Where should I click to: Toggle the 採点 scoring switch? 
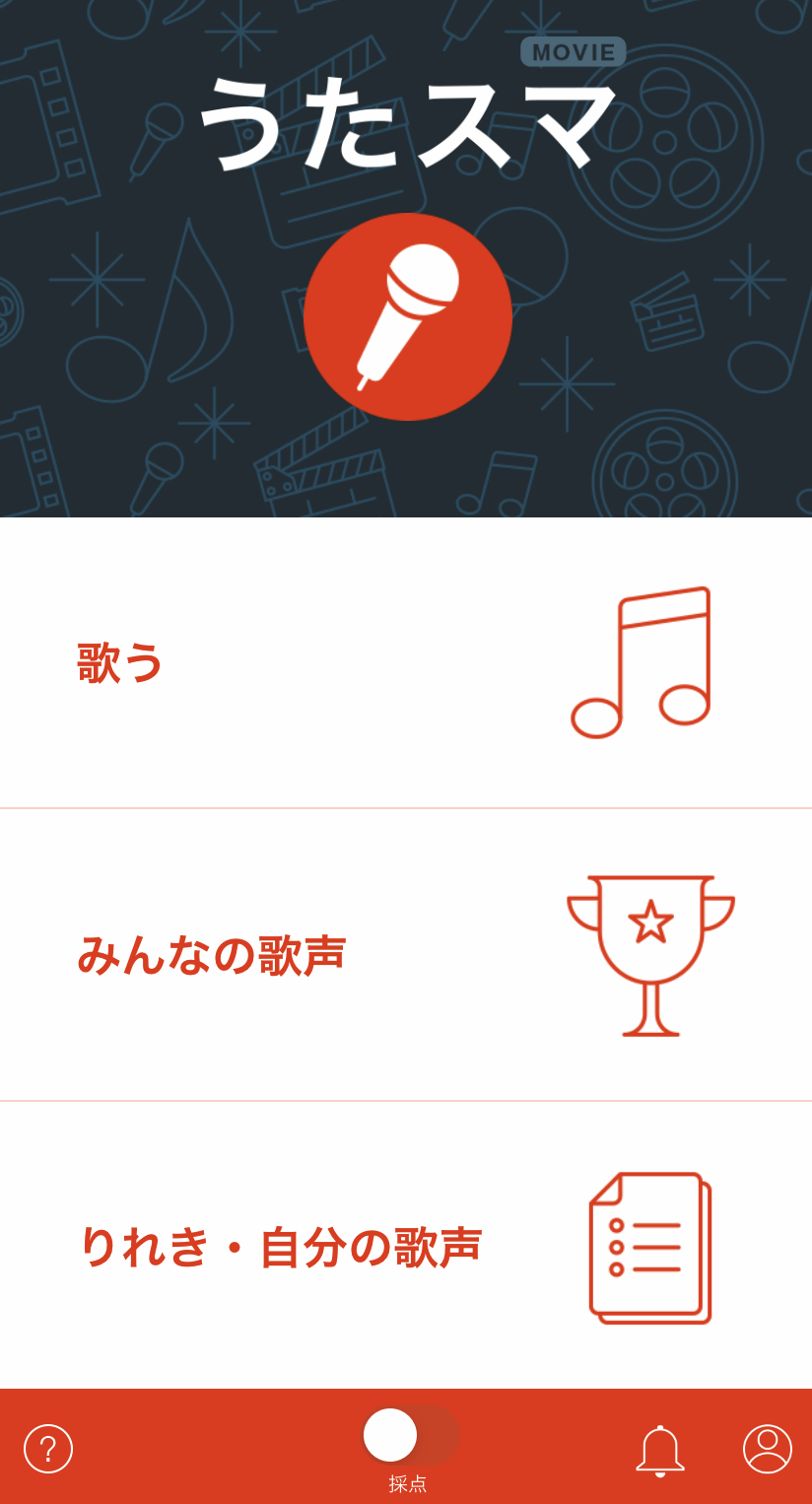click(410, 1435)
